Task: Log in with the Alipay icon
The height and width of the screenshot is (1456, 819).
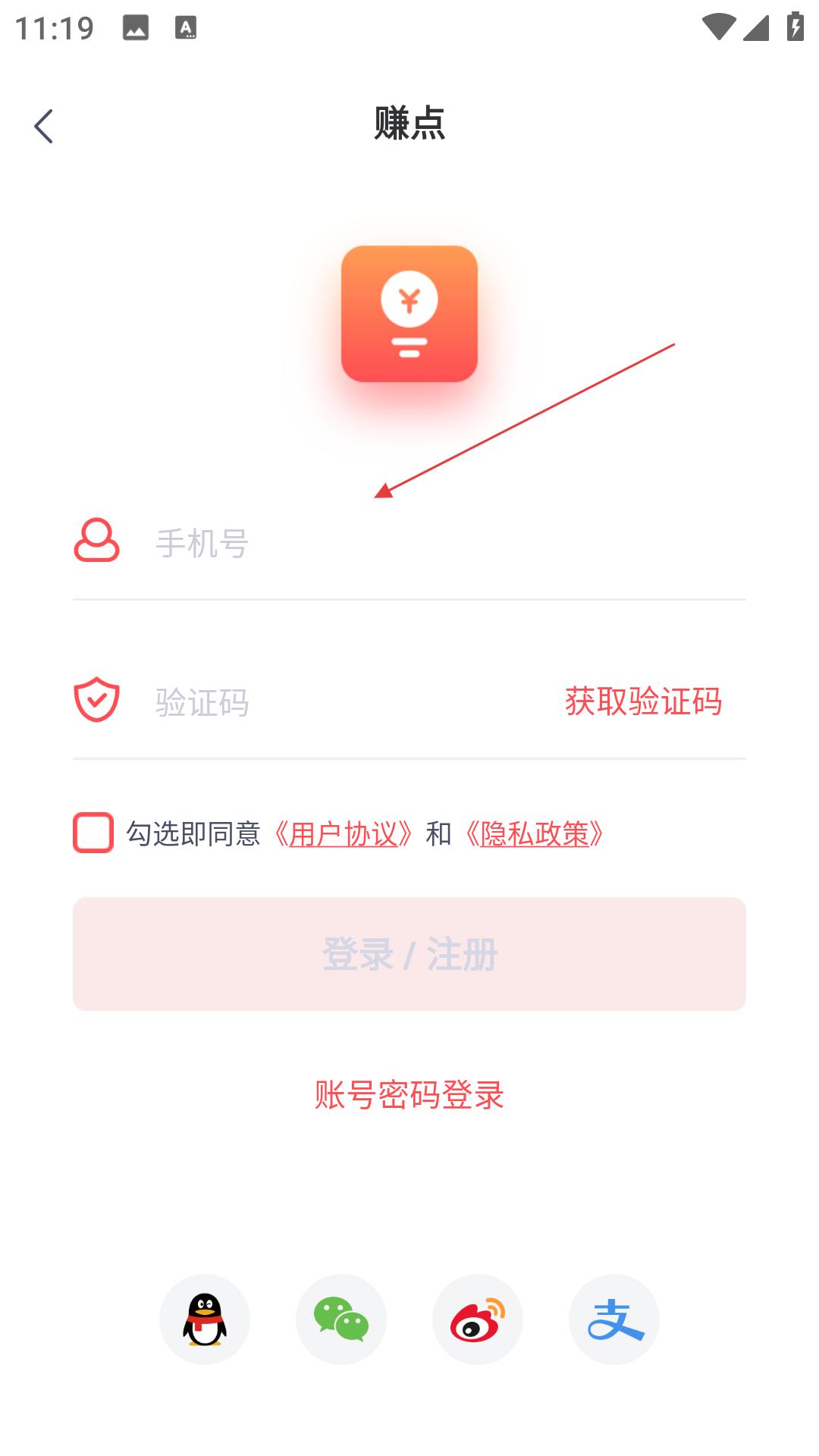Action: [614, 1319]
